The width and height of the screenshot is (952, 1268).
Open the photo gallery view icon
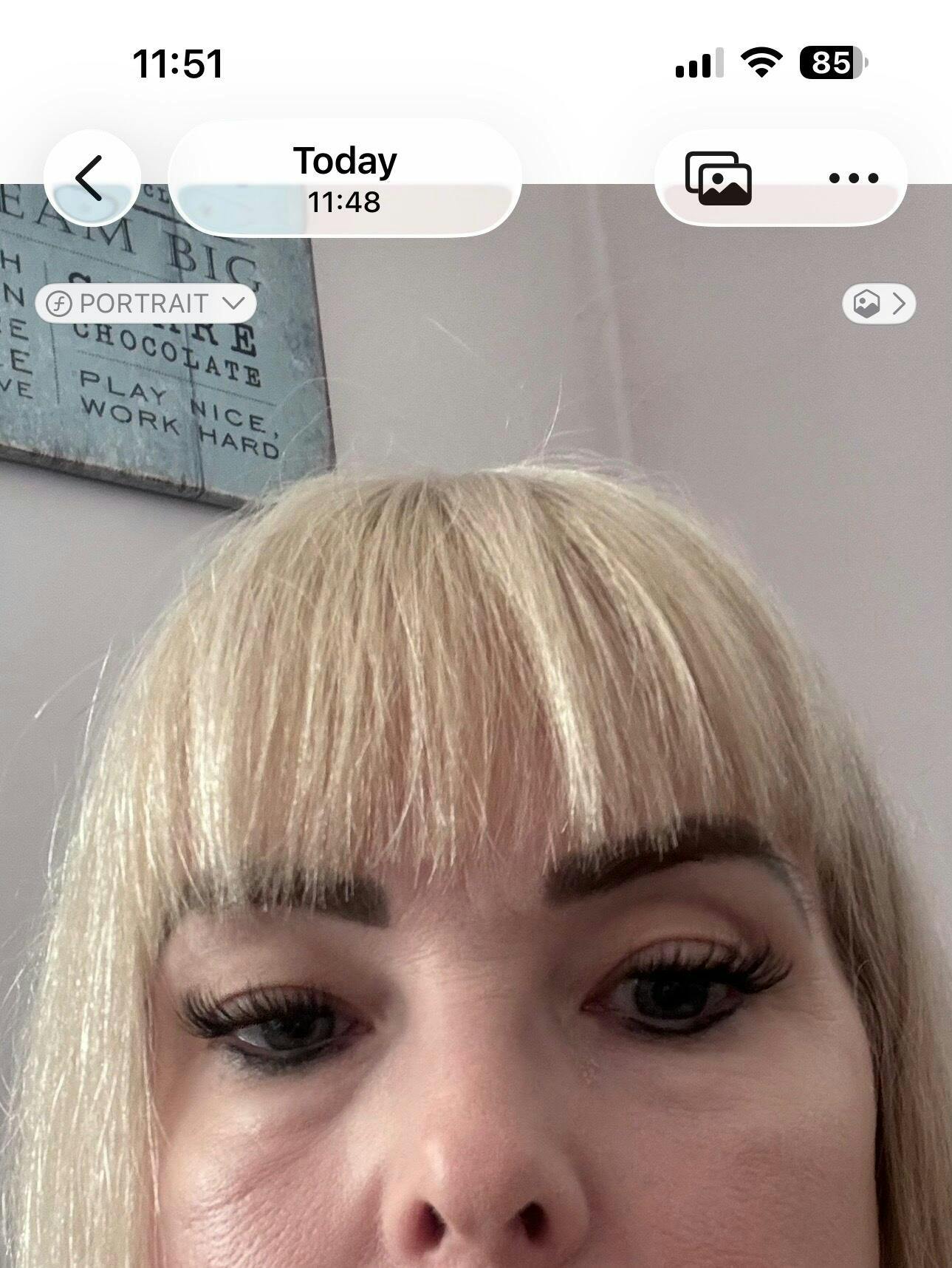coord(718,178)
